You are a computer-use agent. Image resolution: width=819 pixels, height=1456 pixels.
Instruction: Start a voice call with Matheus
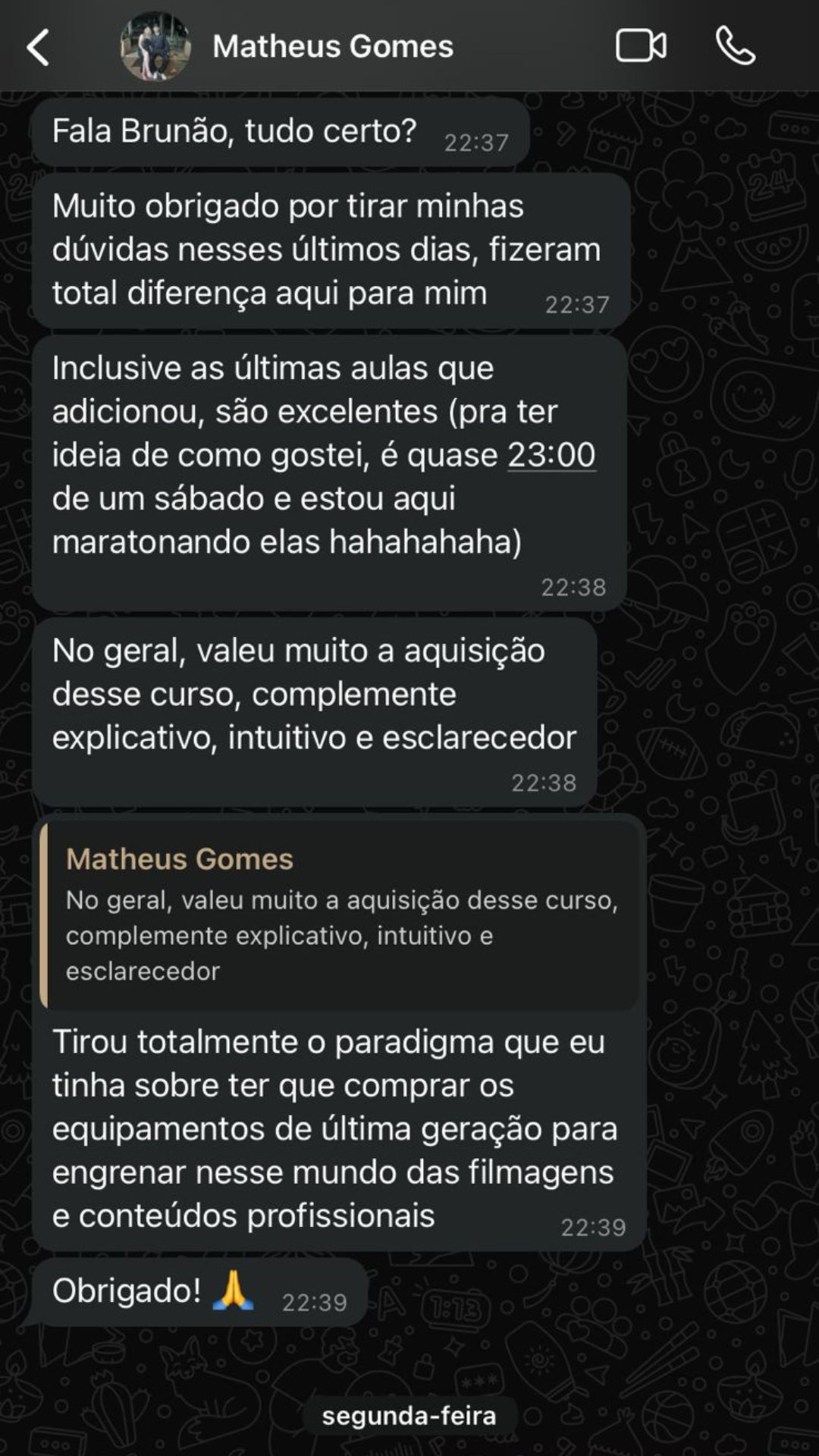pos(735,46)
